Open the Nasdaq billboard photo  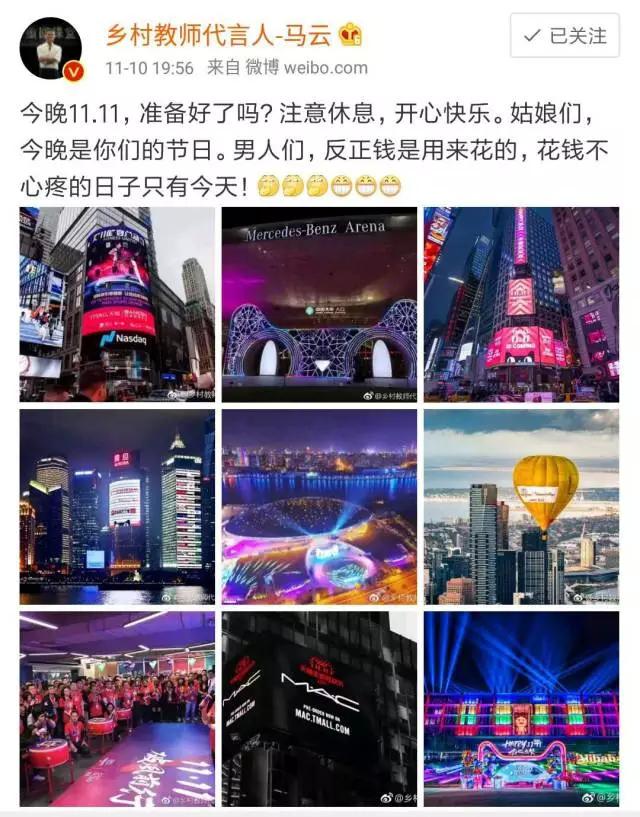117,304
